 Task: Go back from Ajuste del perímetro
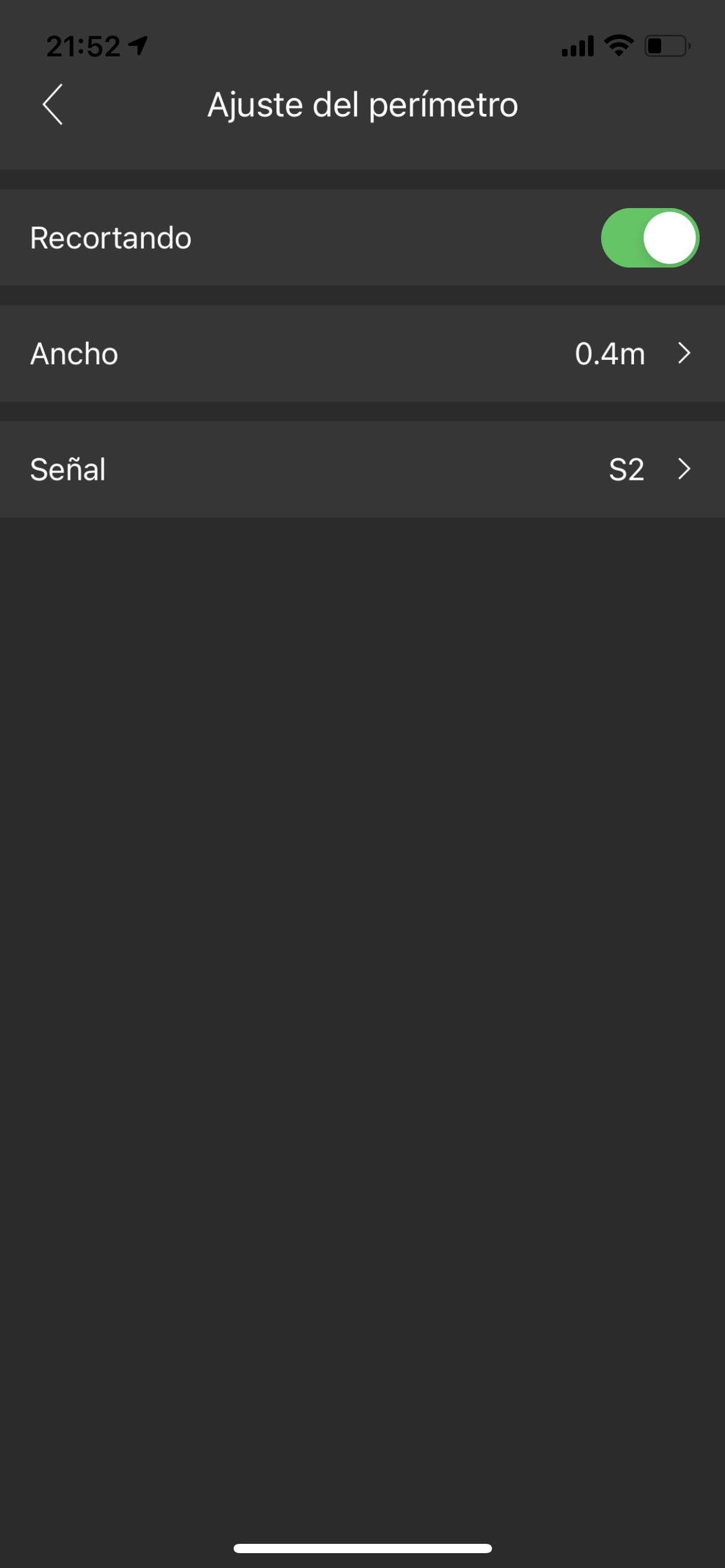point(53,104)
